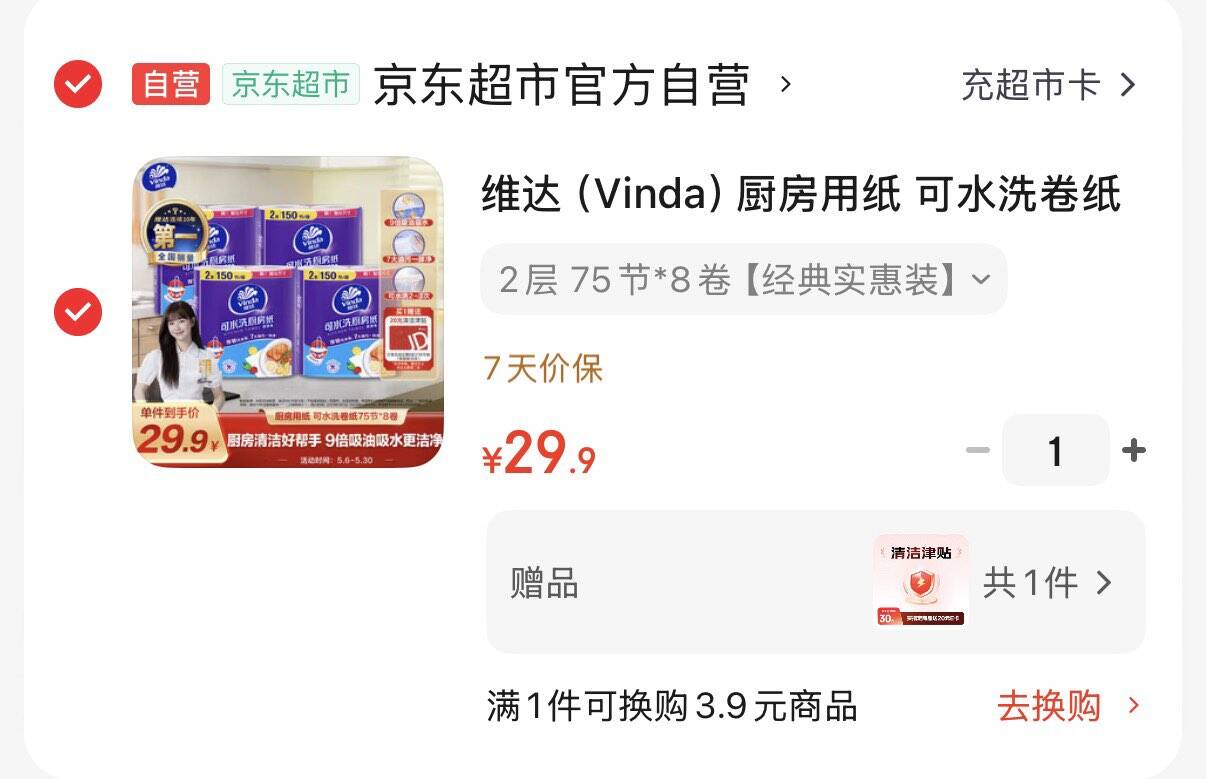Image resolution: width=1206 pixels, height=779 pixels.
Task: Tap 充超市卡 to recharge supermarket card
Action: (1048, 85)
